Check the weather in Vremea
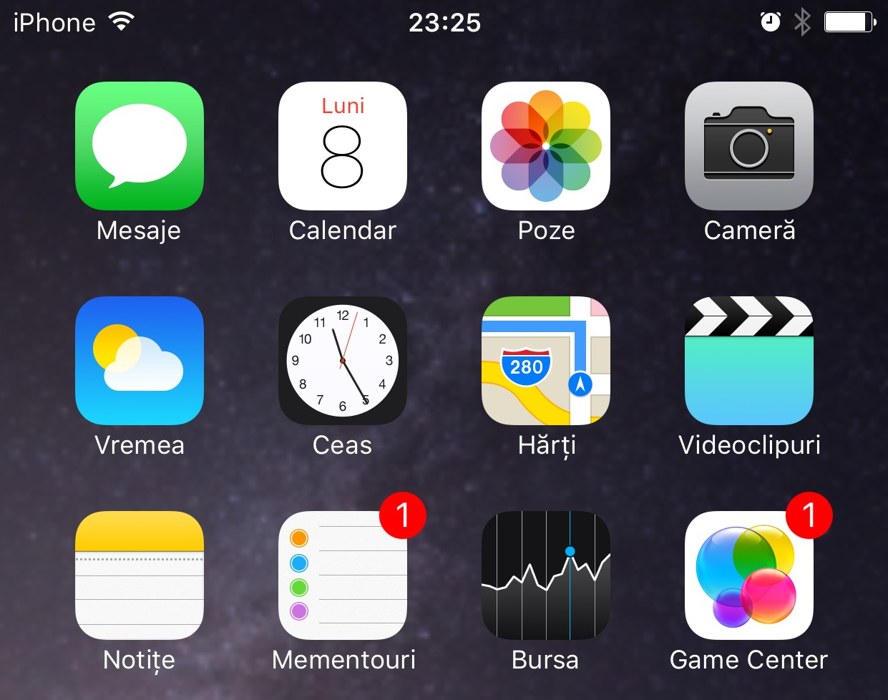 click(x=139, y=360)
